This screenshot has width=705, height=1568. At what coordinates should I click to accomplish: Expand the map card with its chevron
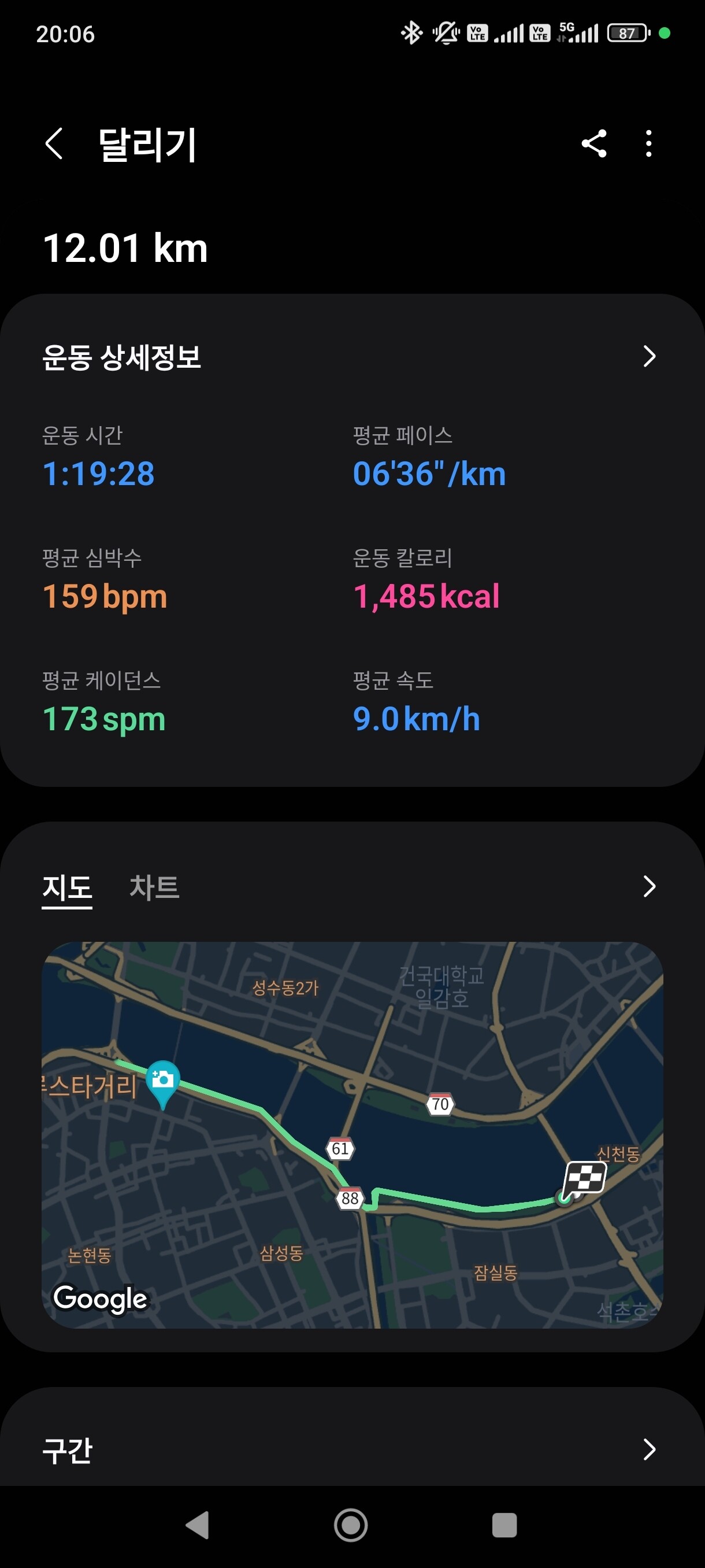(x=648, y=887)
